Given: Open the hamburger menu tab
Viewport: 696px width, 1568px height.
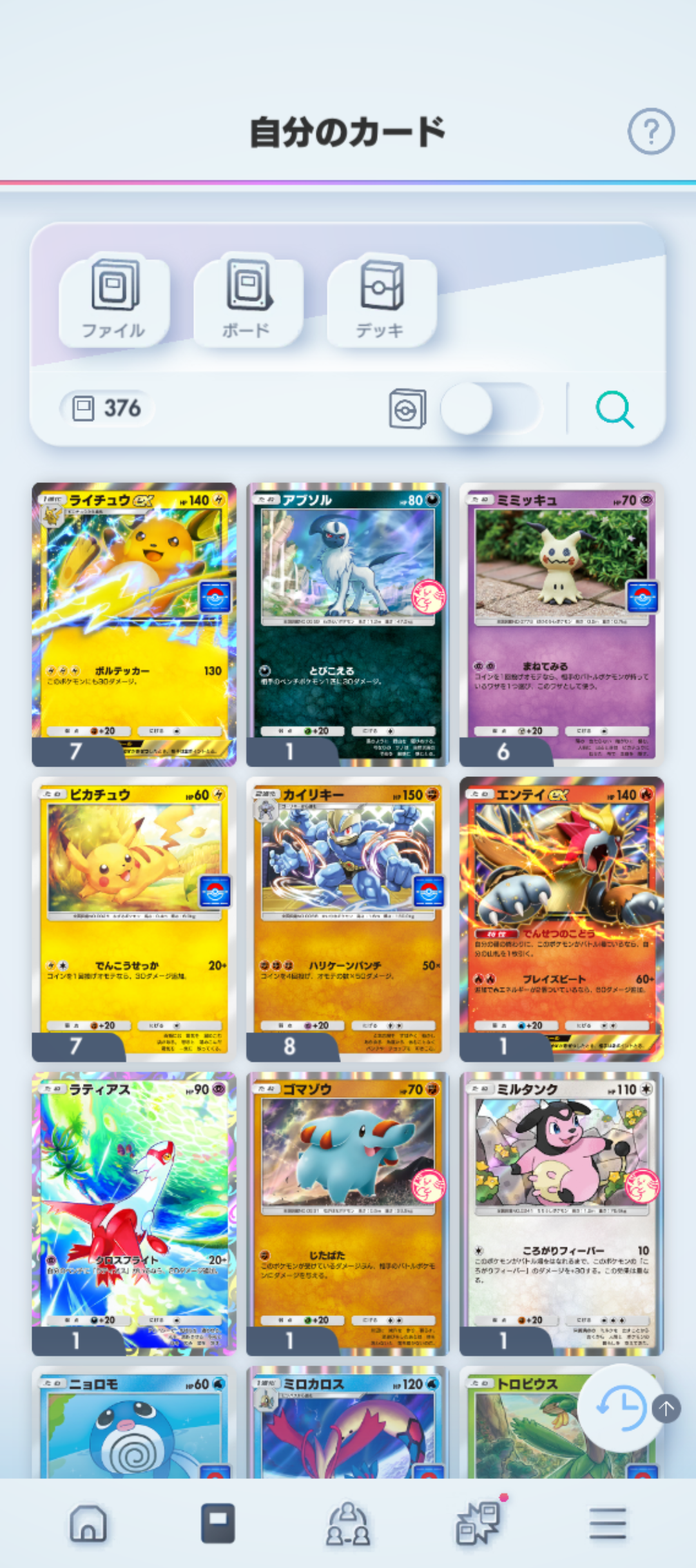Looking at the screenshot, I should point(607,1524).
